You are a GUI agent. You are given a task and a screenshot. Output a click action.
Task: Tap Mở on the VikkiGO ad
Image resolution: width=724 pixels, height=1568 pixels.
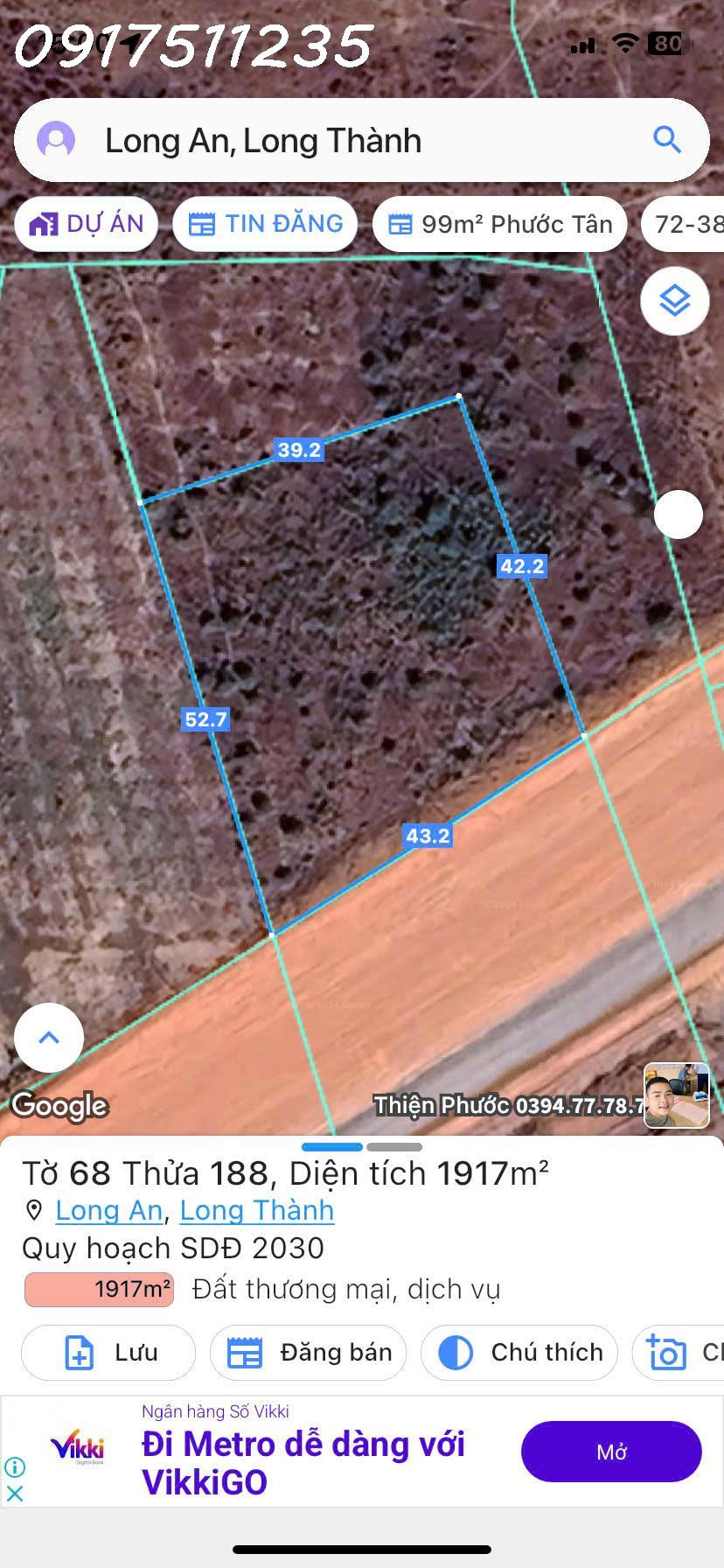611,1452
